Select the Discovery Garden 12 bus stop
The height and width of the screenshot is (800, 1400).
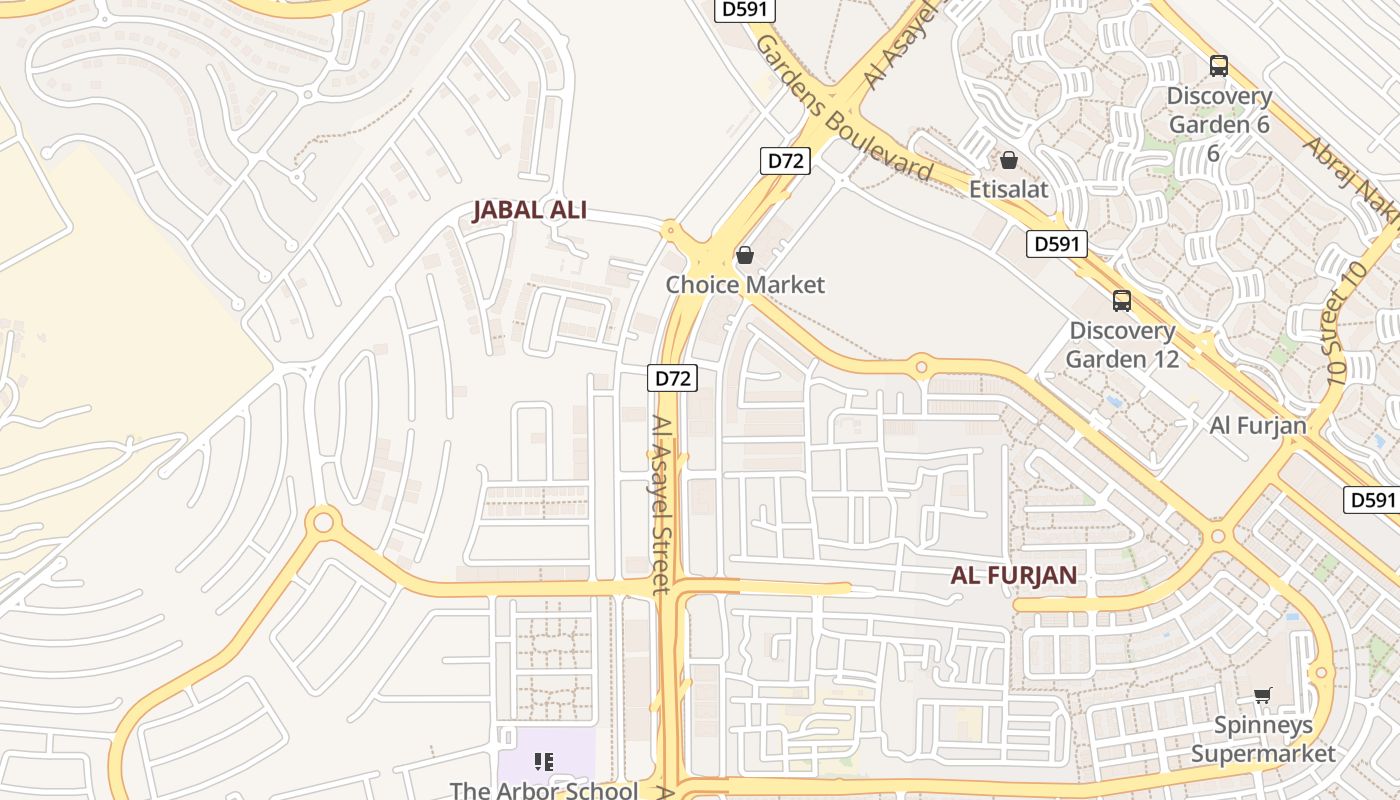pyautogui.click(x=1122, y=300)
